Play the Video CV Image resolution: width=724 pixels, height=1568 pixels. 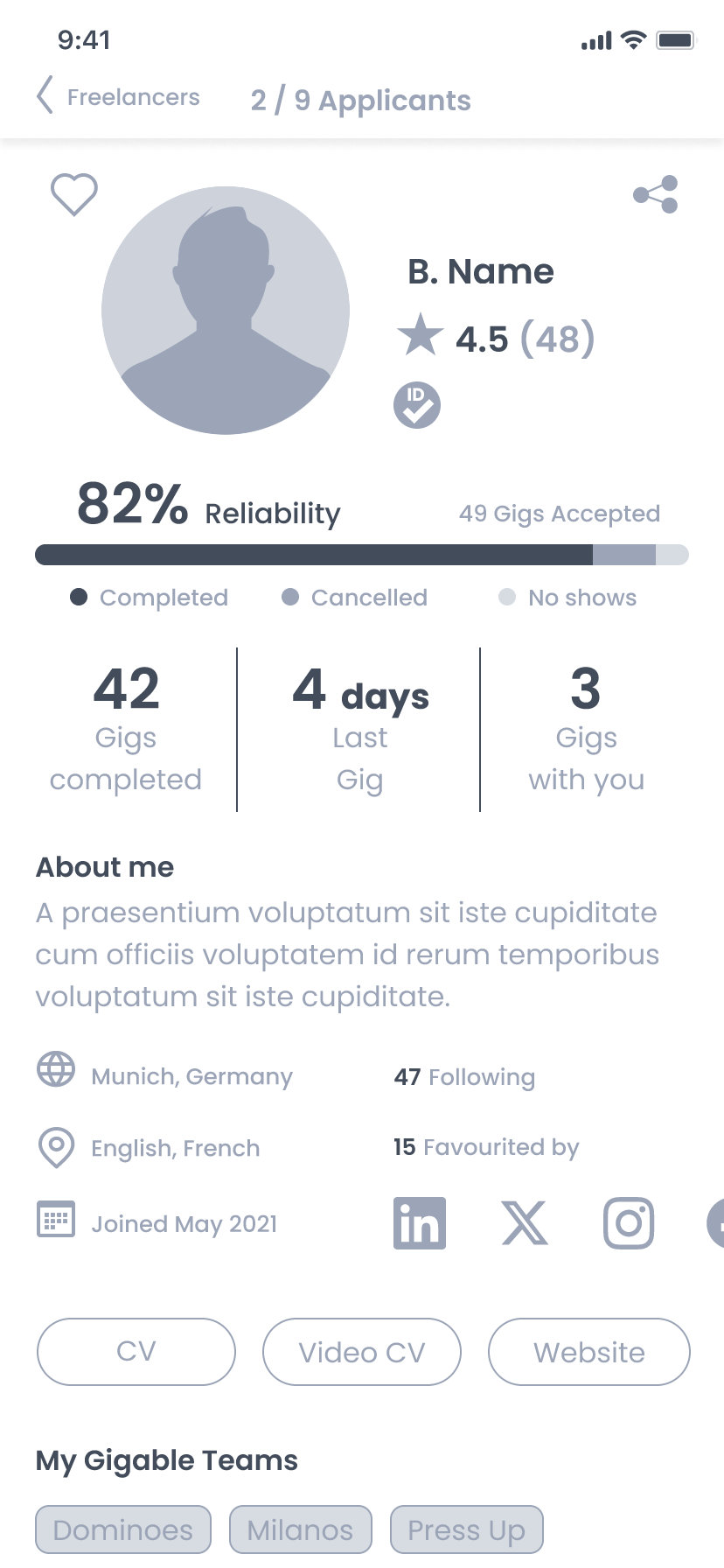362,1352
